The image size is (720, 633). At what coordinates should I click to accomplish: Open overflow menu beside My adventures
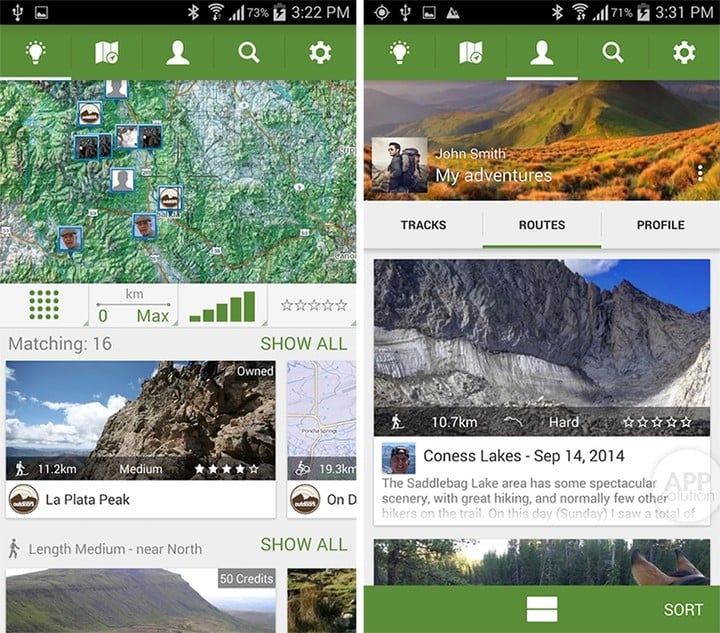click(700, 172)
